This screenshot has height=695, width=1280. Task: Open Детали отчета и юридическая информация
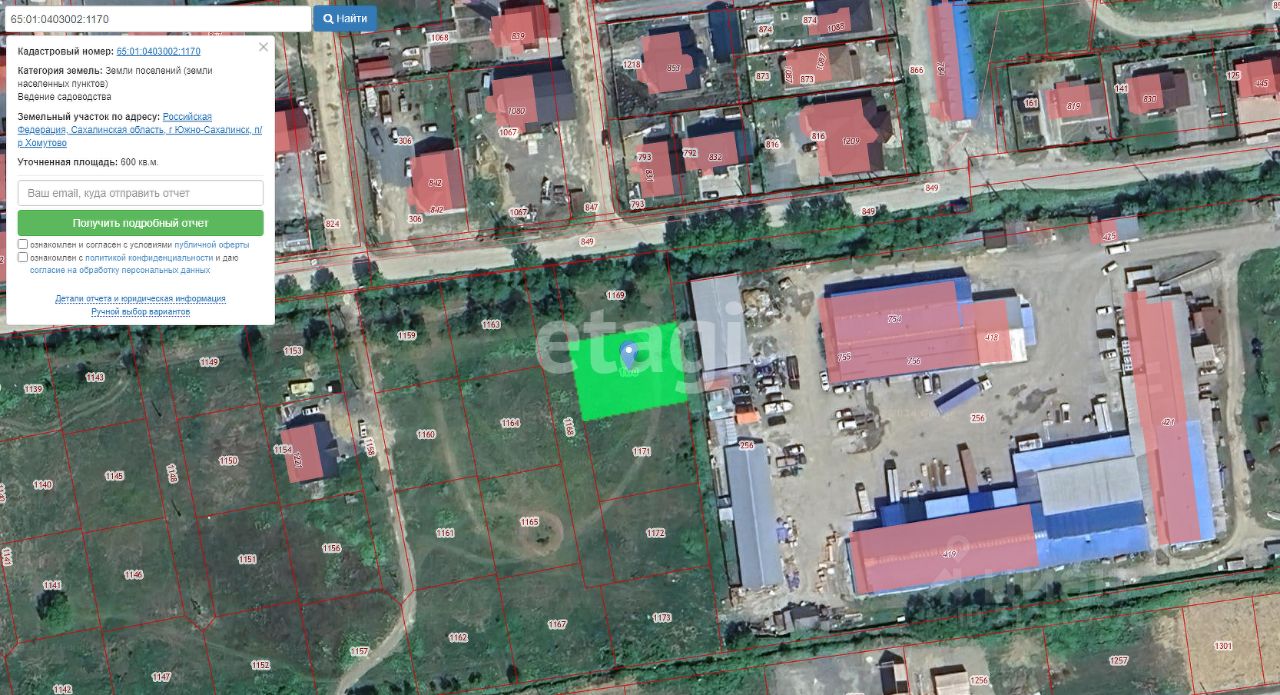pos(140,299)
